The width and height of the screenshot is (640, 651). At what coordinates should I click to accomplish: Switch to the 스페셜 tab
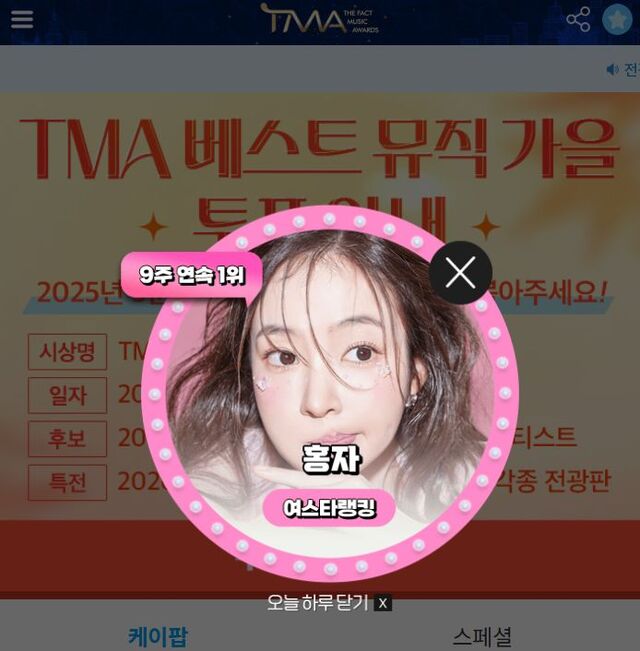click(481, 636)
